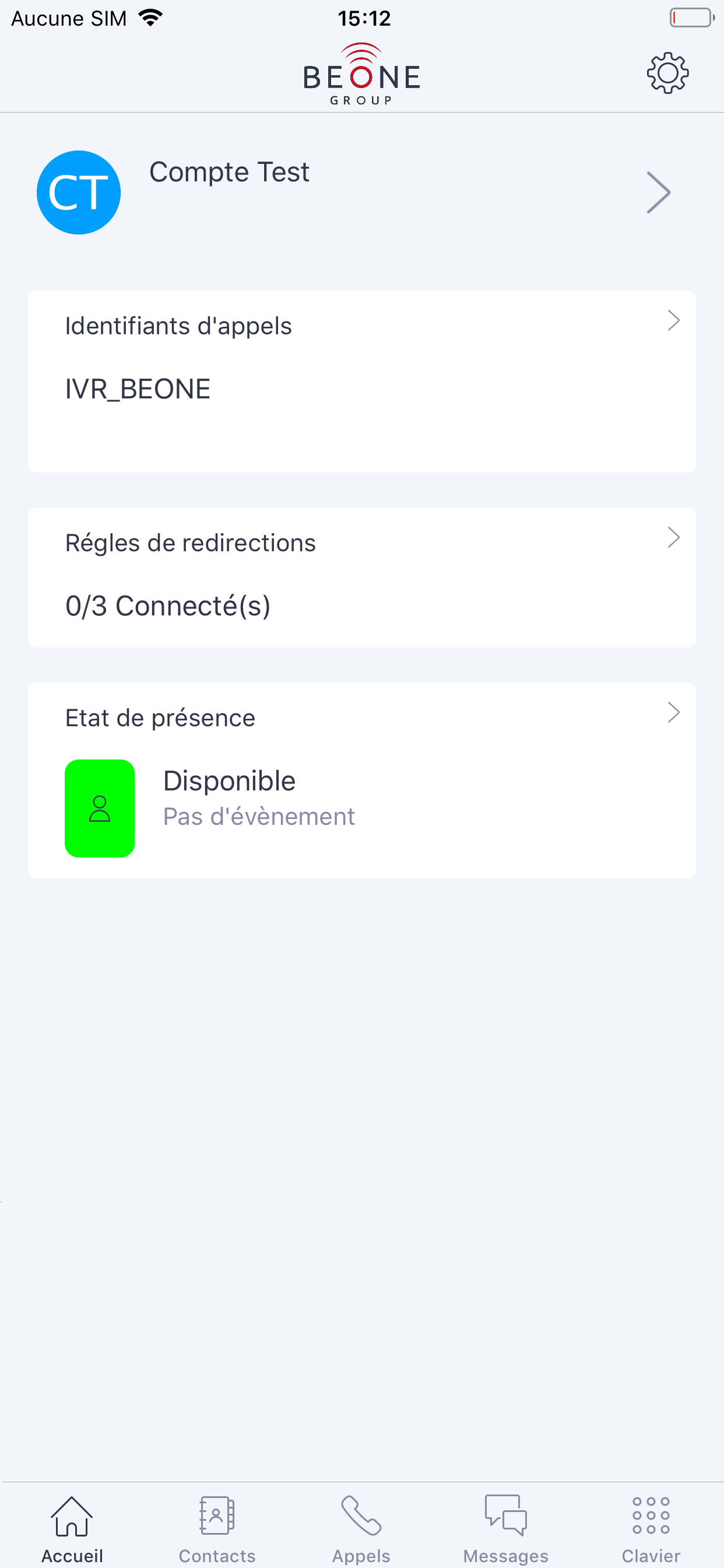
Task: Switch to the Contacts tab
Action: [217, 1528]
